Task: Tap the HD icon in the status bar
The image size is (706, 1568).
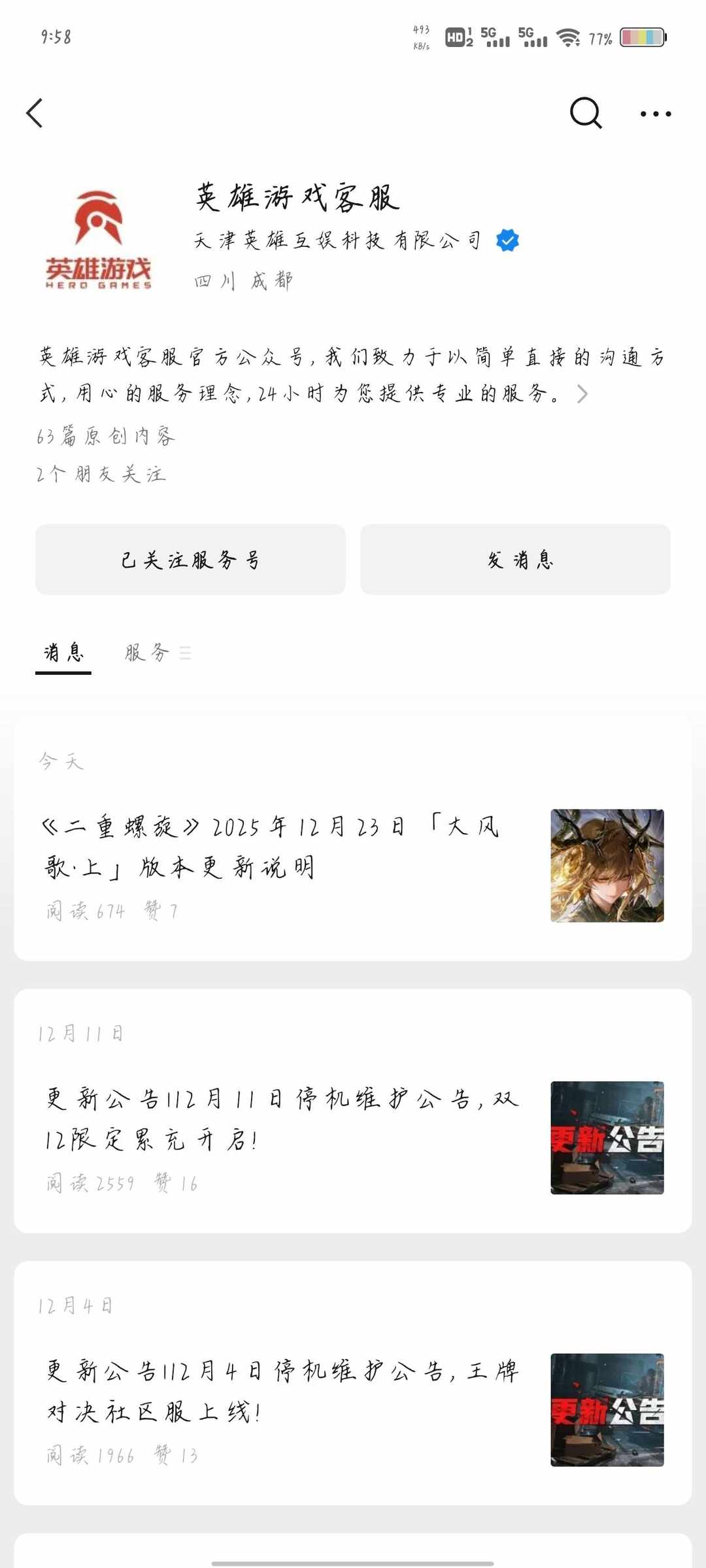Action: 455,38
